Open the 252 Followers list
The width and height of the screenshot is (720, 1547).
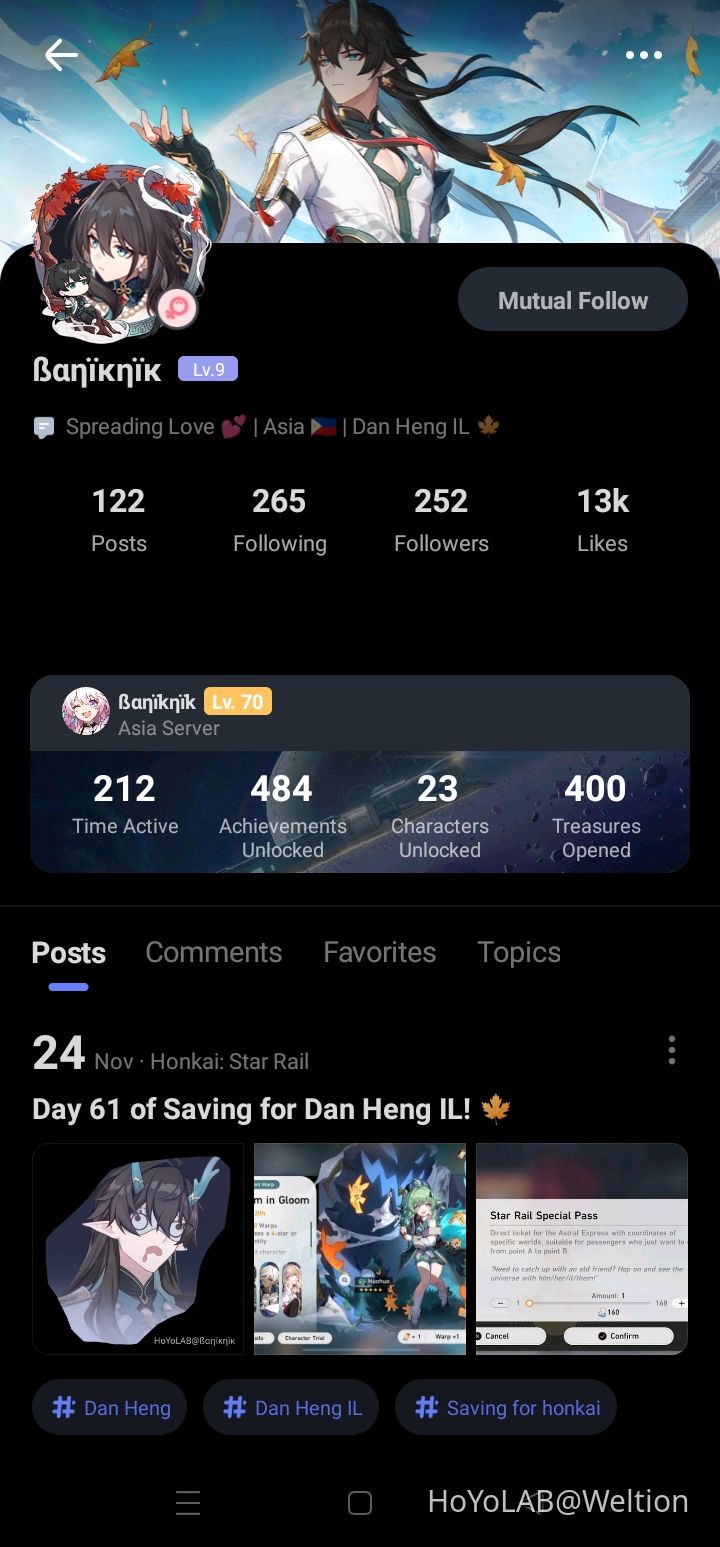pos(441,520)
